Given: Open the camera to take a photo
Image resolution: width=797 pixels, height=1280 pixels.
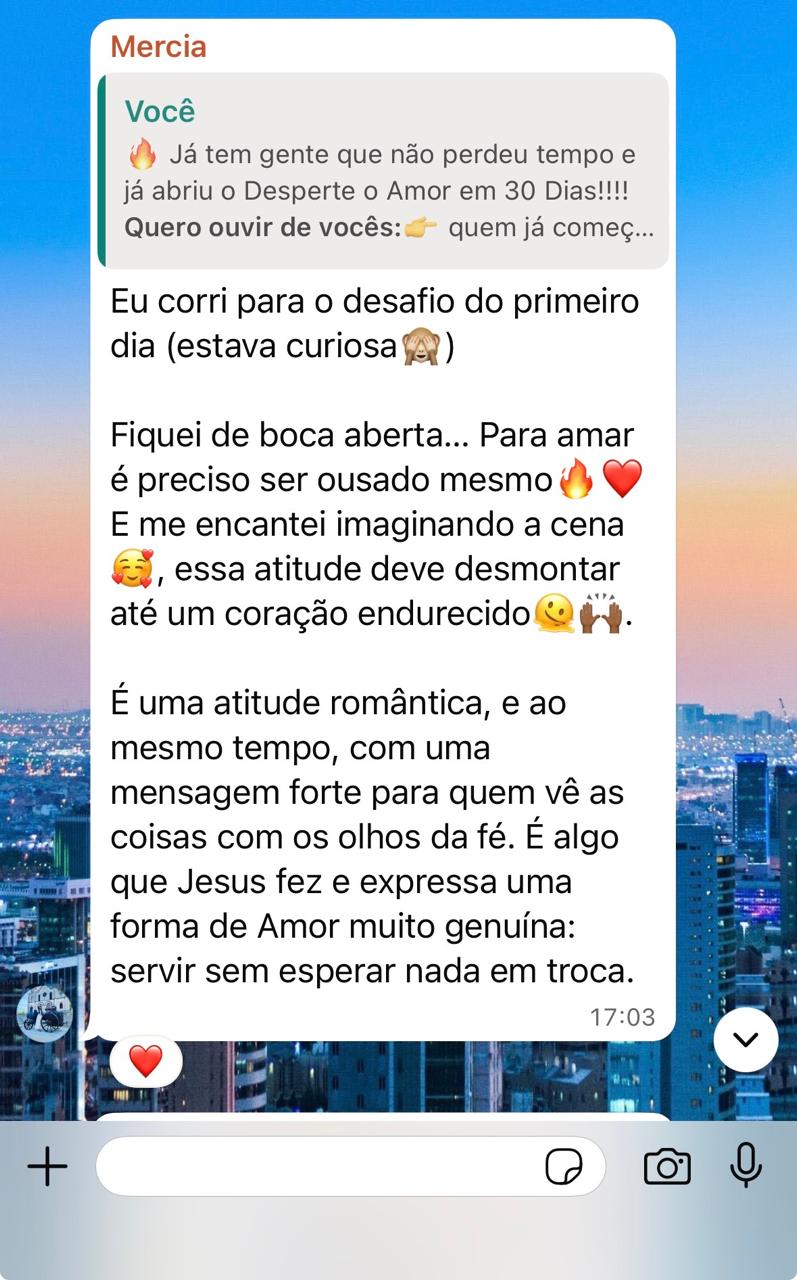Looking at the screenshot, I should pyautogui.click(x=667, y=1166).
